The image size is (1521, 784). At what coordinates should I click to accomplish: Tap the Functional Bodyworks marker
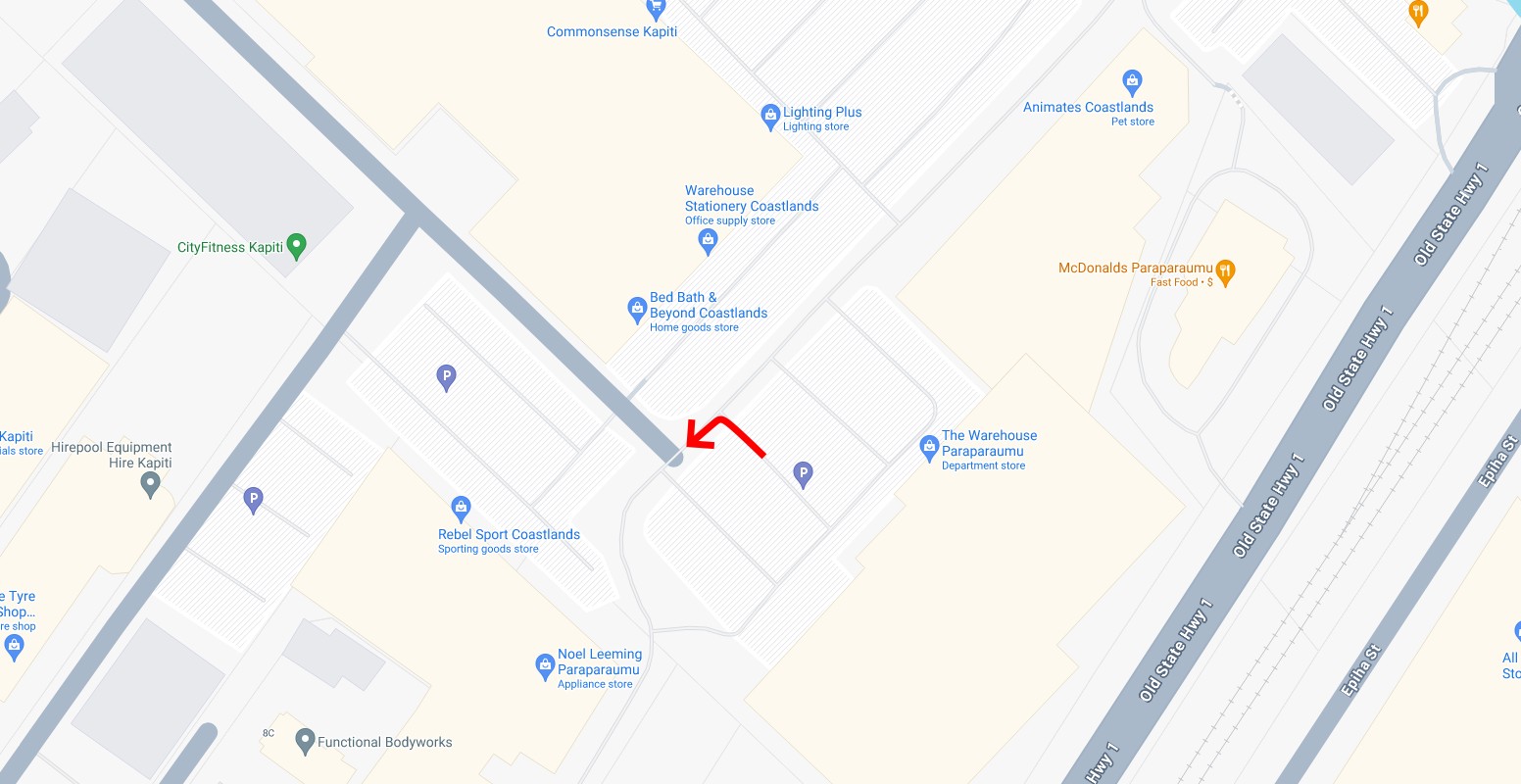pos(305,741)
